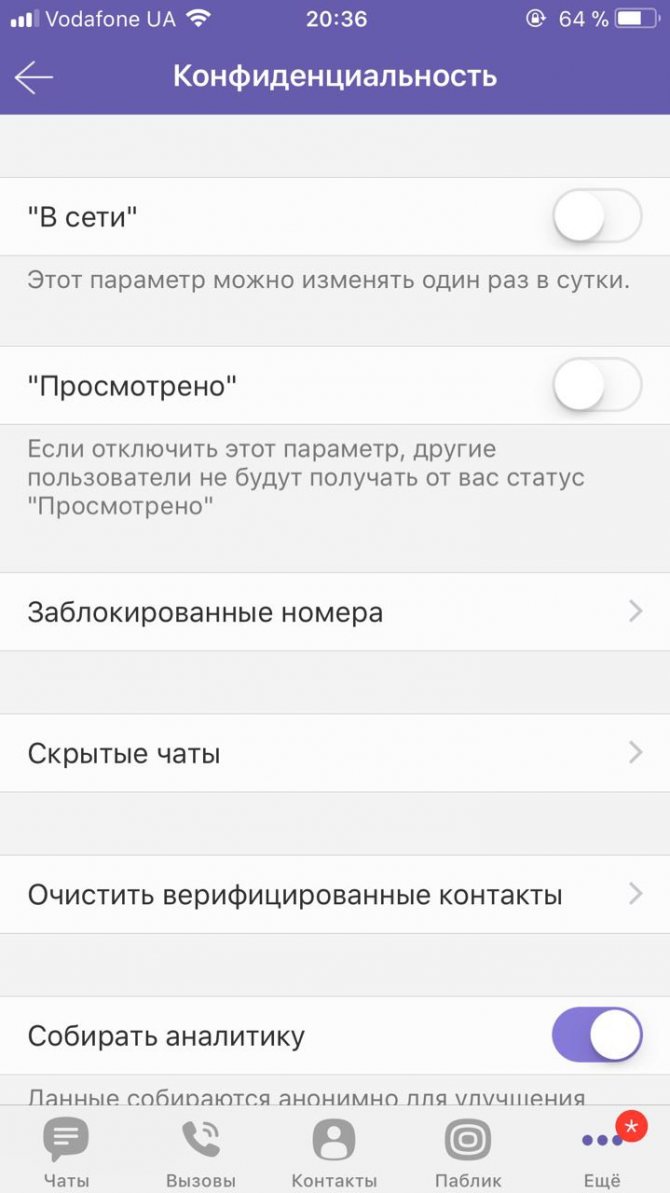Screen dimensions: 670x1193
Task: Enable the "В сети" switch
Action: [x=597, y=216]
